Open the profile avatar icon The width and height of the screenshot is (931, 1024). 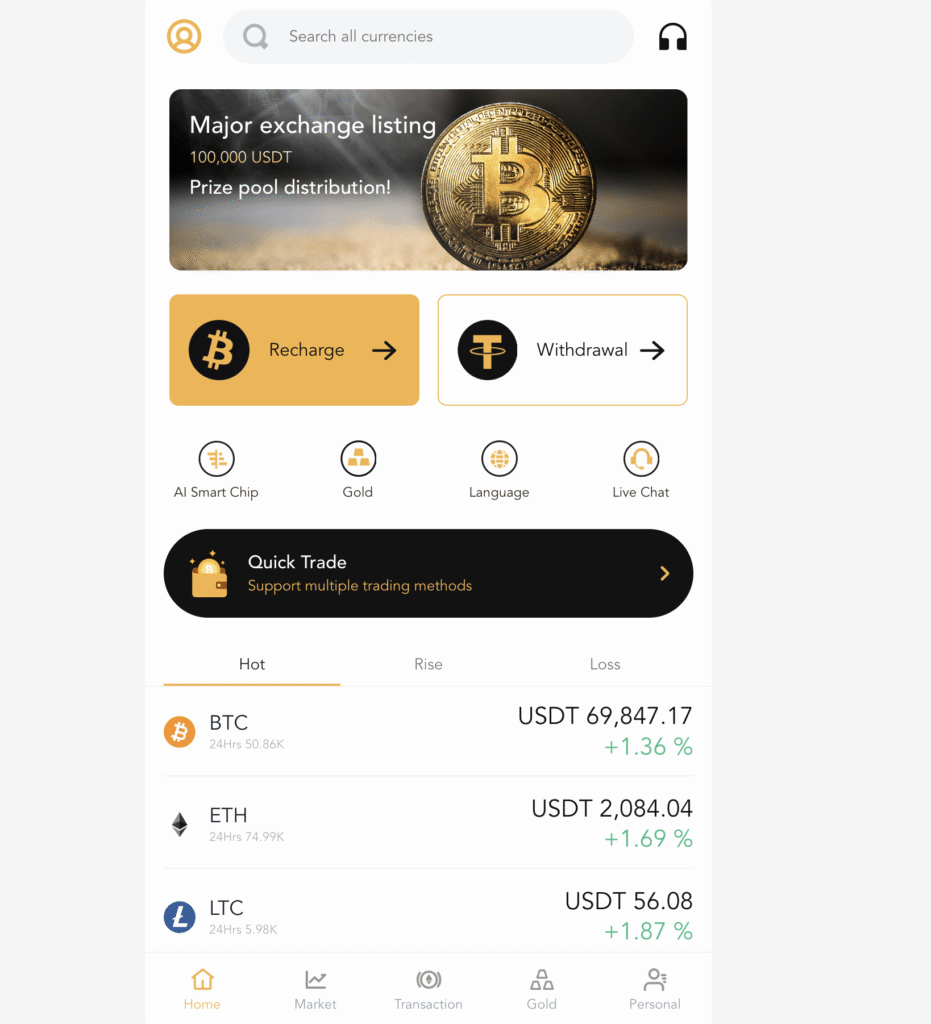(184, 37)
